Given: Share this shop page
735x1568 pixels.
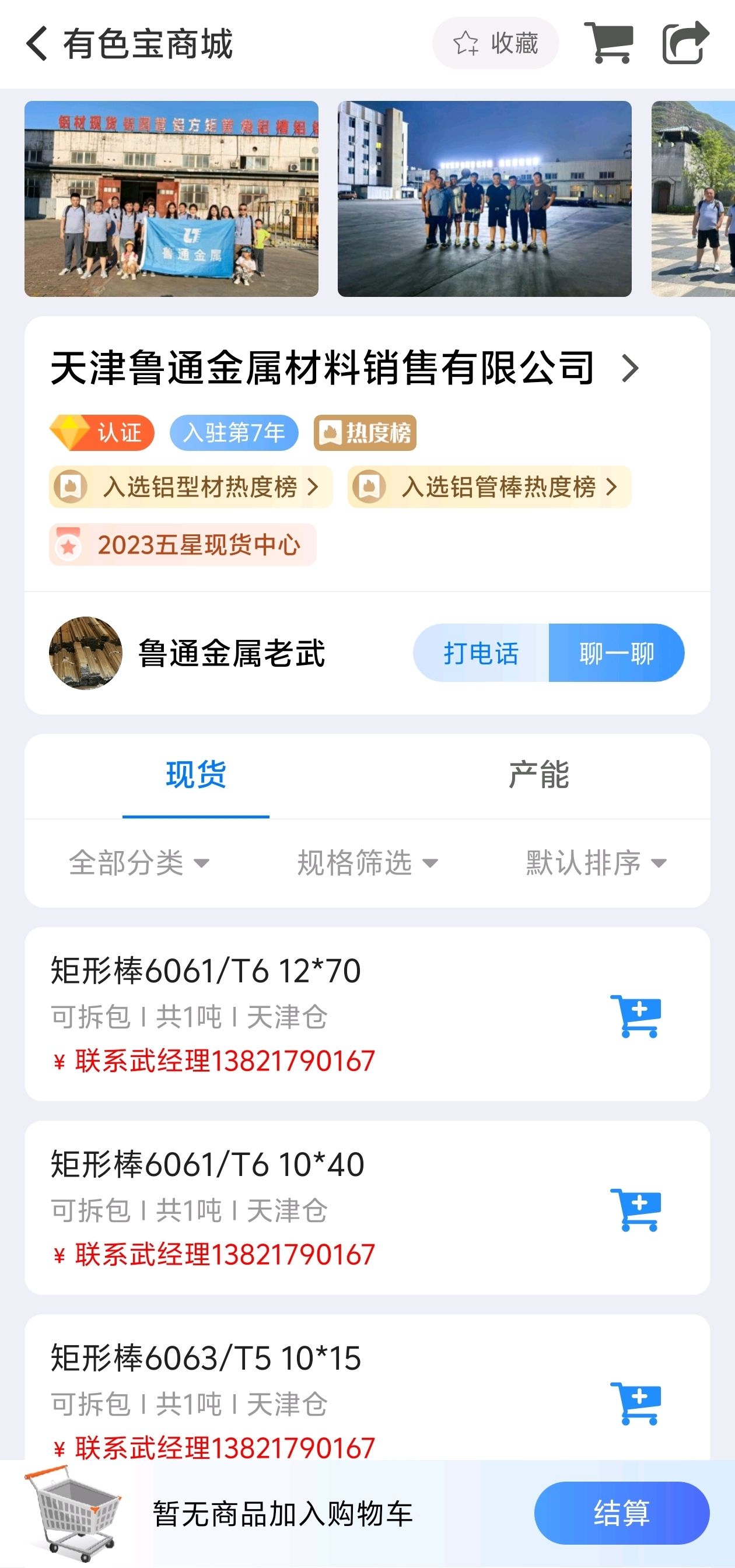Looking at the screenshot, I should [x=685, y=43].
